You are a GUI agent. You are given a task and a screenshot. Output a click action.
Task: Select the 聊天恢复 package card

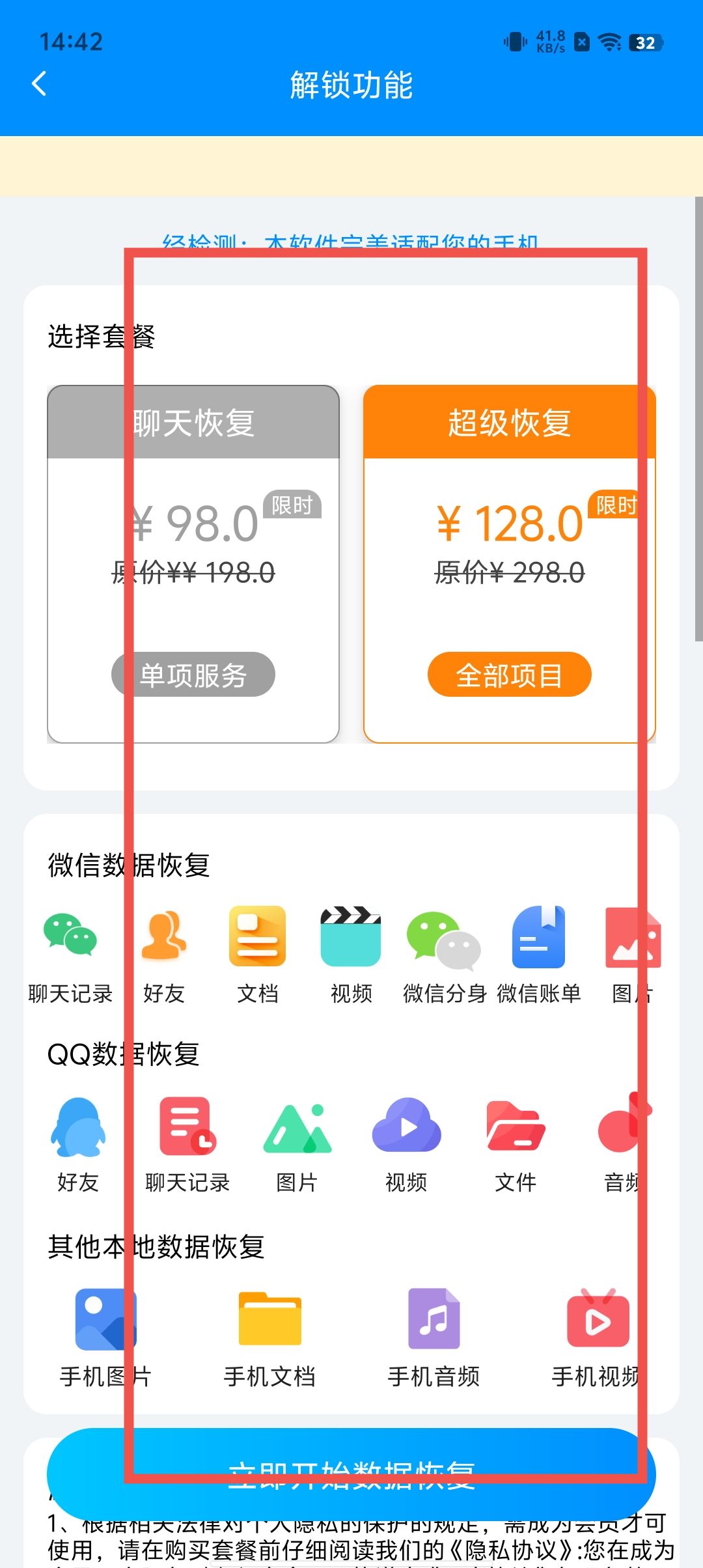[x=193, y=563]
